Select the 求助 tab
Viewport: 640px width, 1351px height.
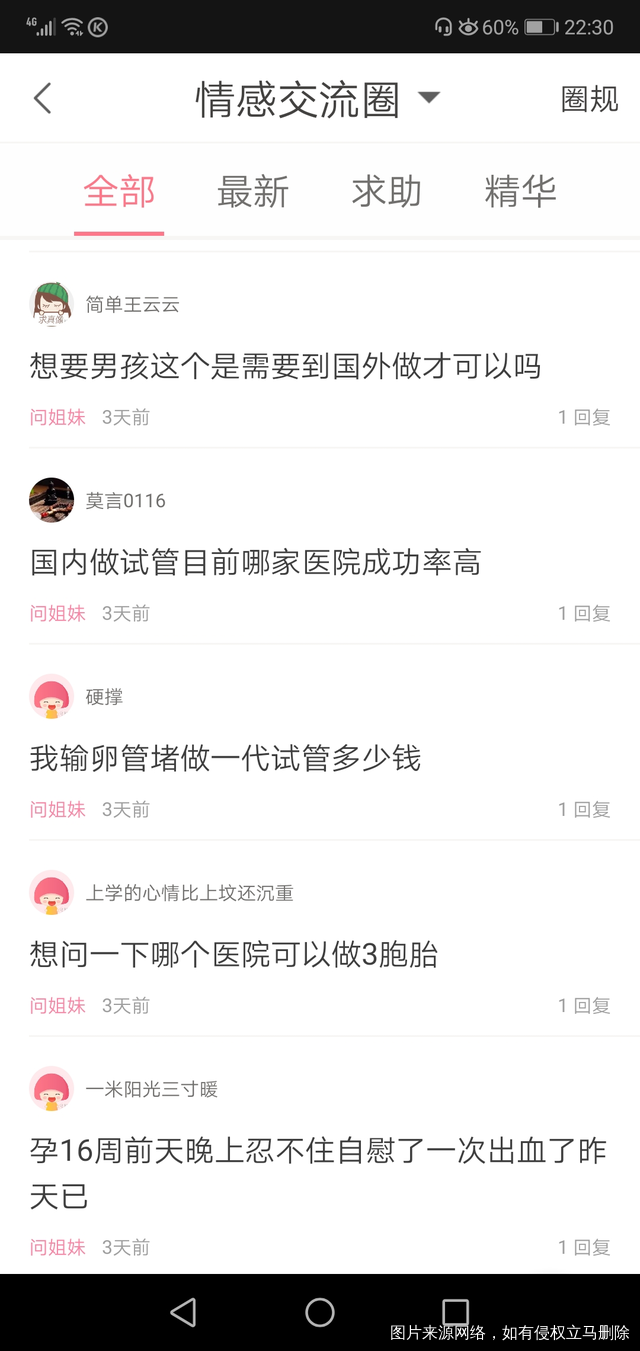(386, 191)
